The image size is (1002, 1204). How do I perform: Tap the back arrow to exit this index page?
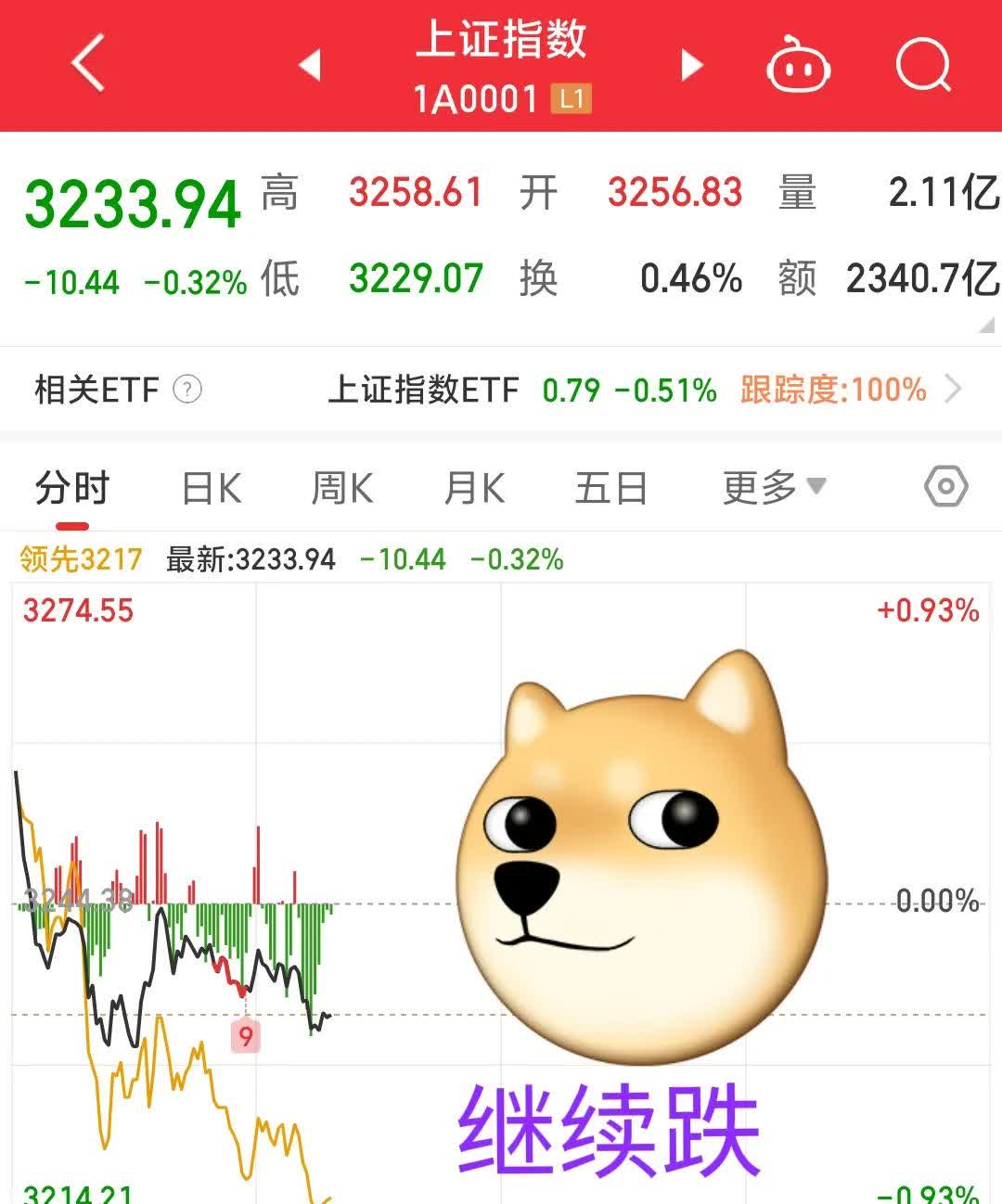[85, 67]
